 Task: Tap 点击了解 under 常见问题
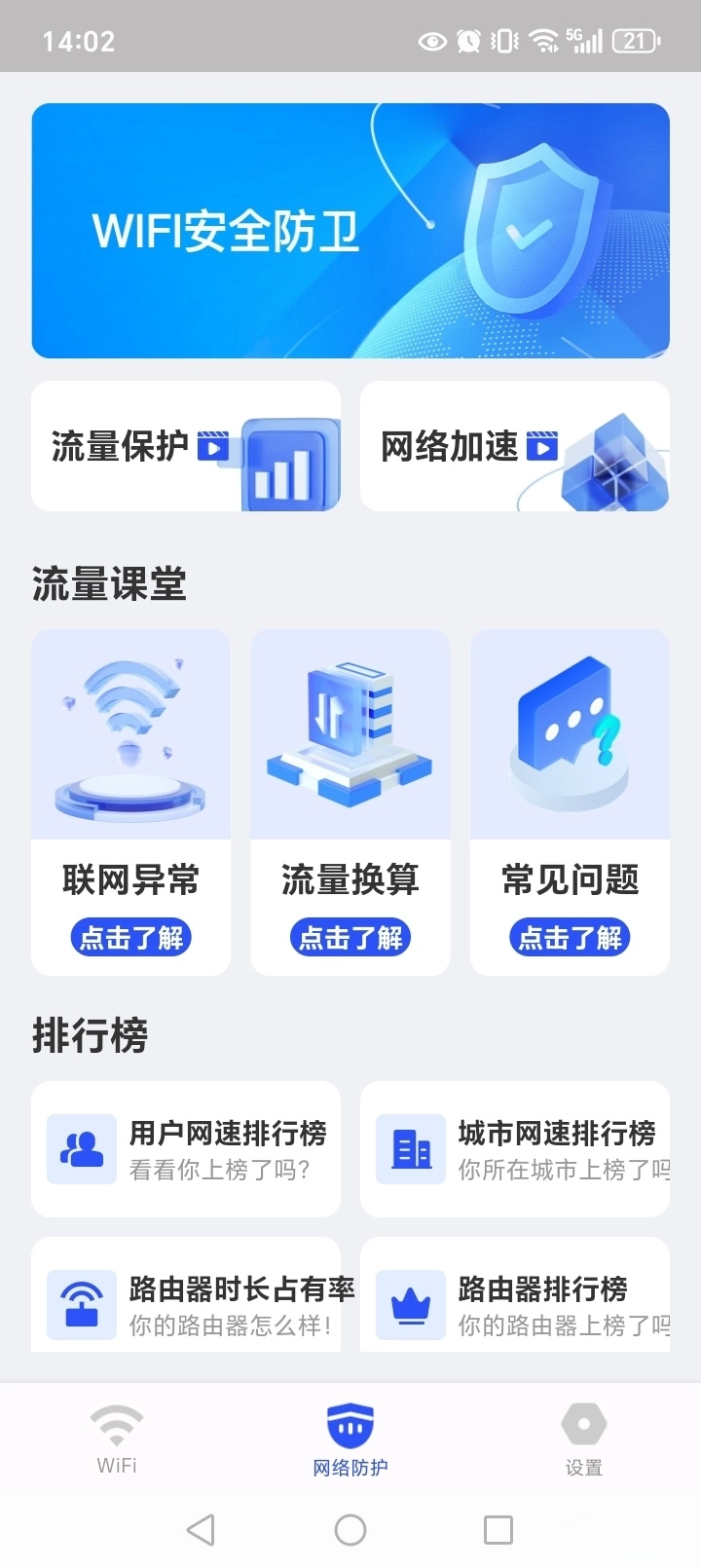pos(570,938)
